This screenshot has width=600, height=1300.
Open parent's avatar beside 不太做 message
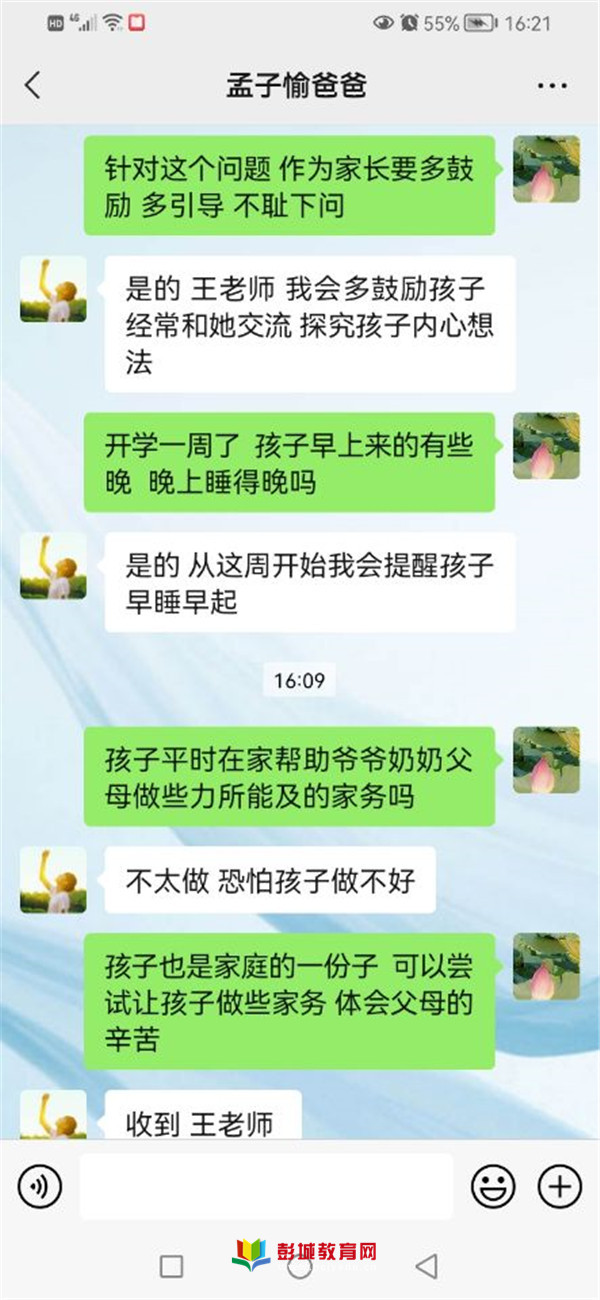(x=53, y=880)
